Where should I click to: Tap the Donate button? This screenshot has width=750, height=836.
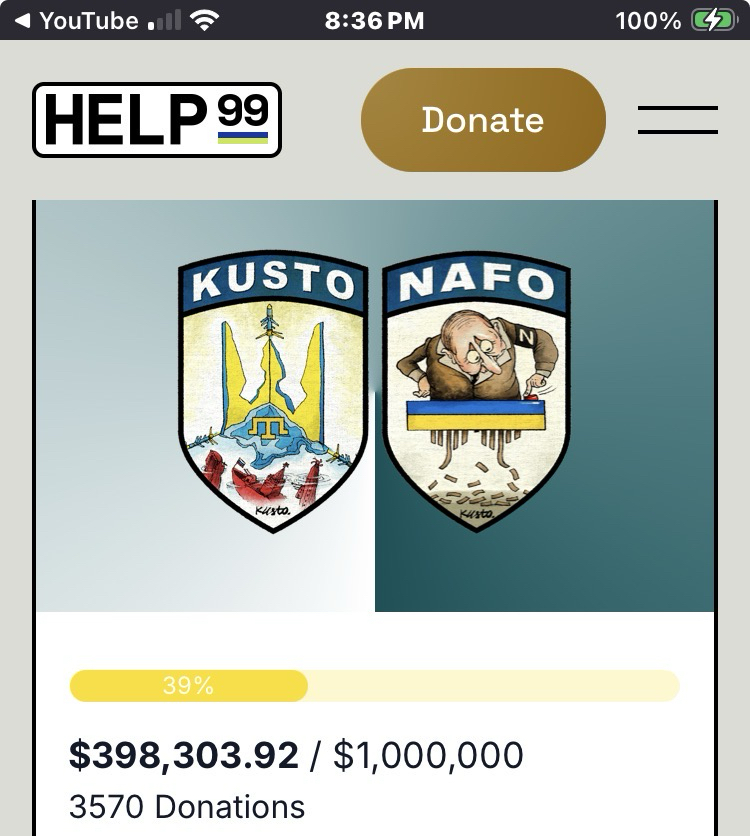[483, 120]
